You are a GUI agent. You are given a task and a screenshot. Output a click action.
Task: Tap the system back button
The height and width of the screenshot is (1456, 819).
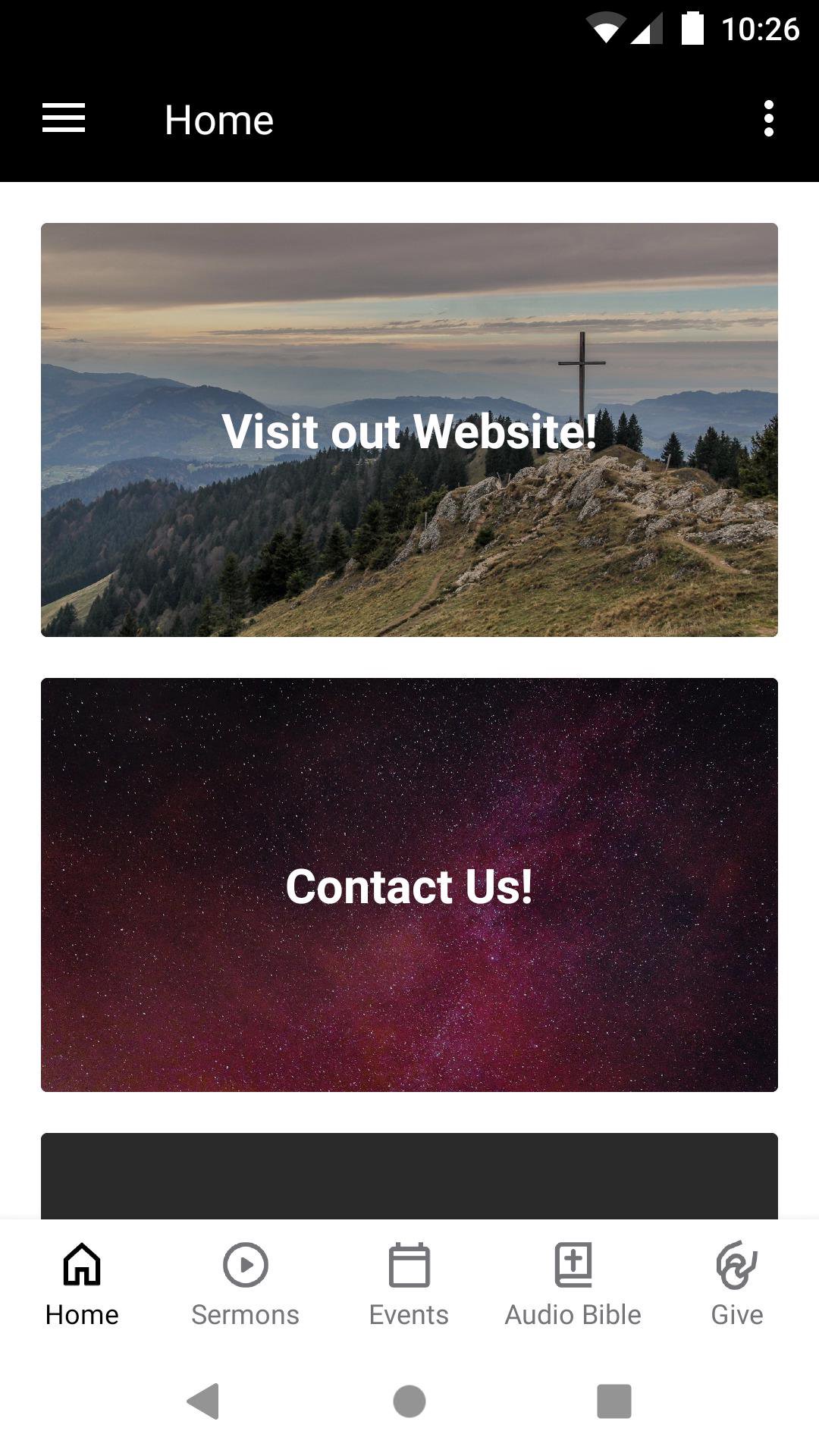(203, 1401)
